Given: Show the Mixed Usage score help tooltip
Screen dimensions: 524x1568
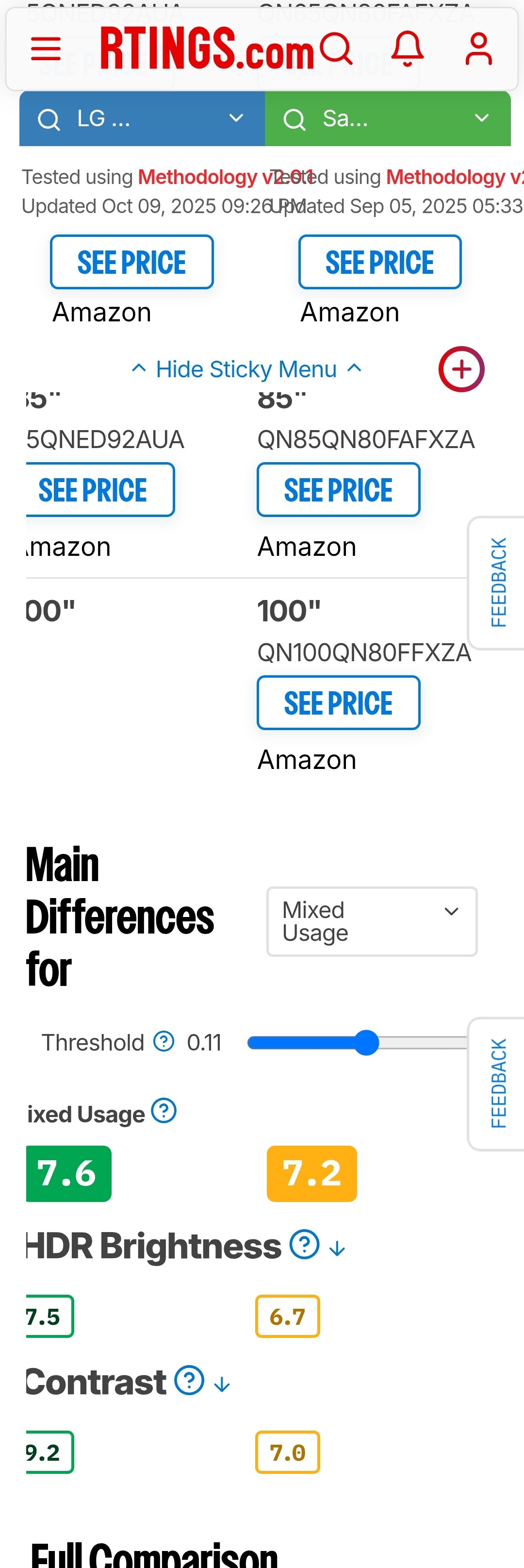Looking at the screenshot, I should click(x=164, y=1111).
